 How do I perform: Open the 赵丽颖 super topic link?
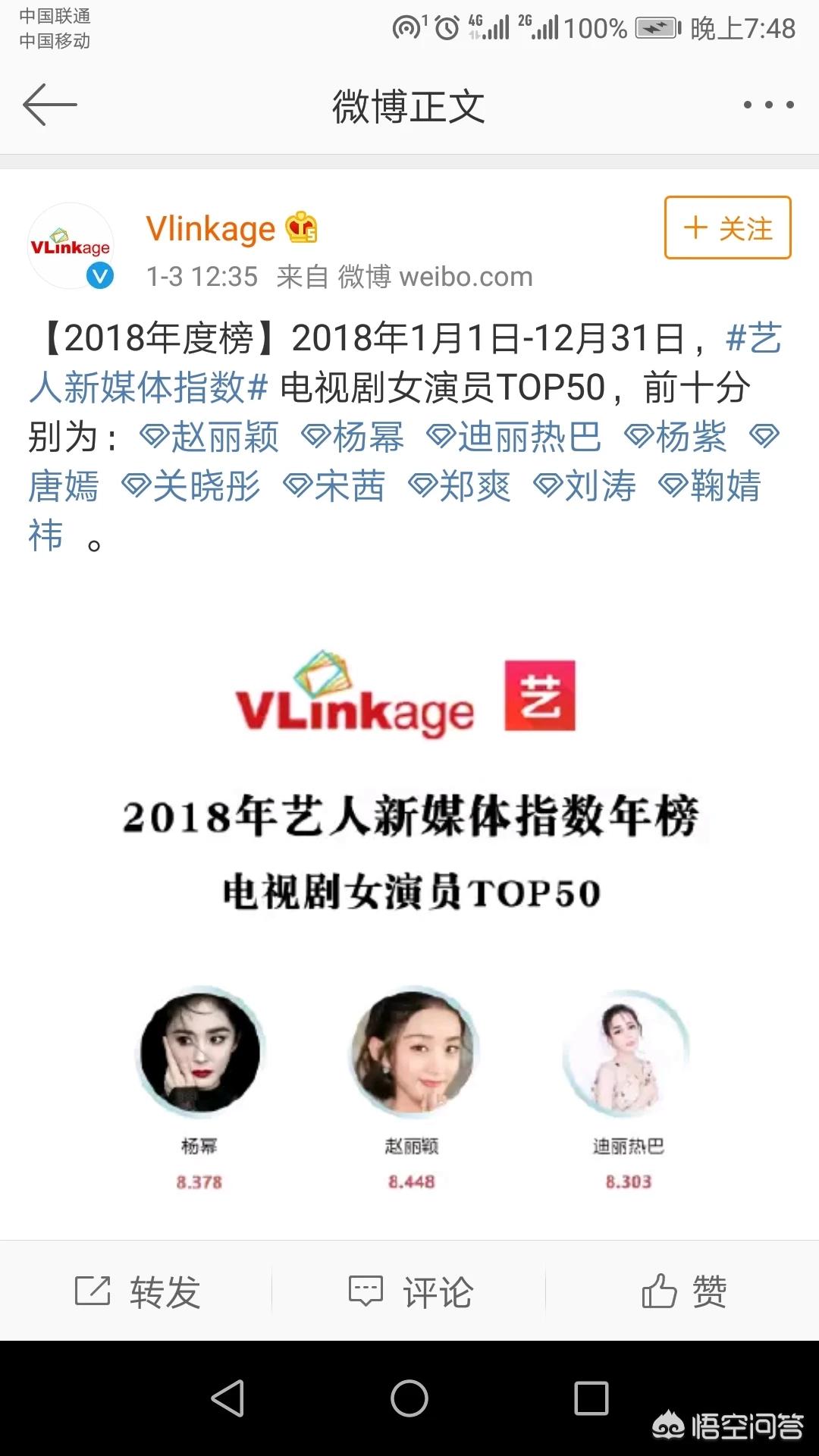(209, 437)
